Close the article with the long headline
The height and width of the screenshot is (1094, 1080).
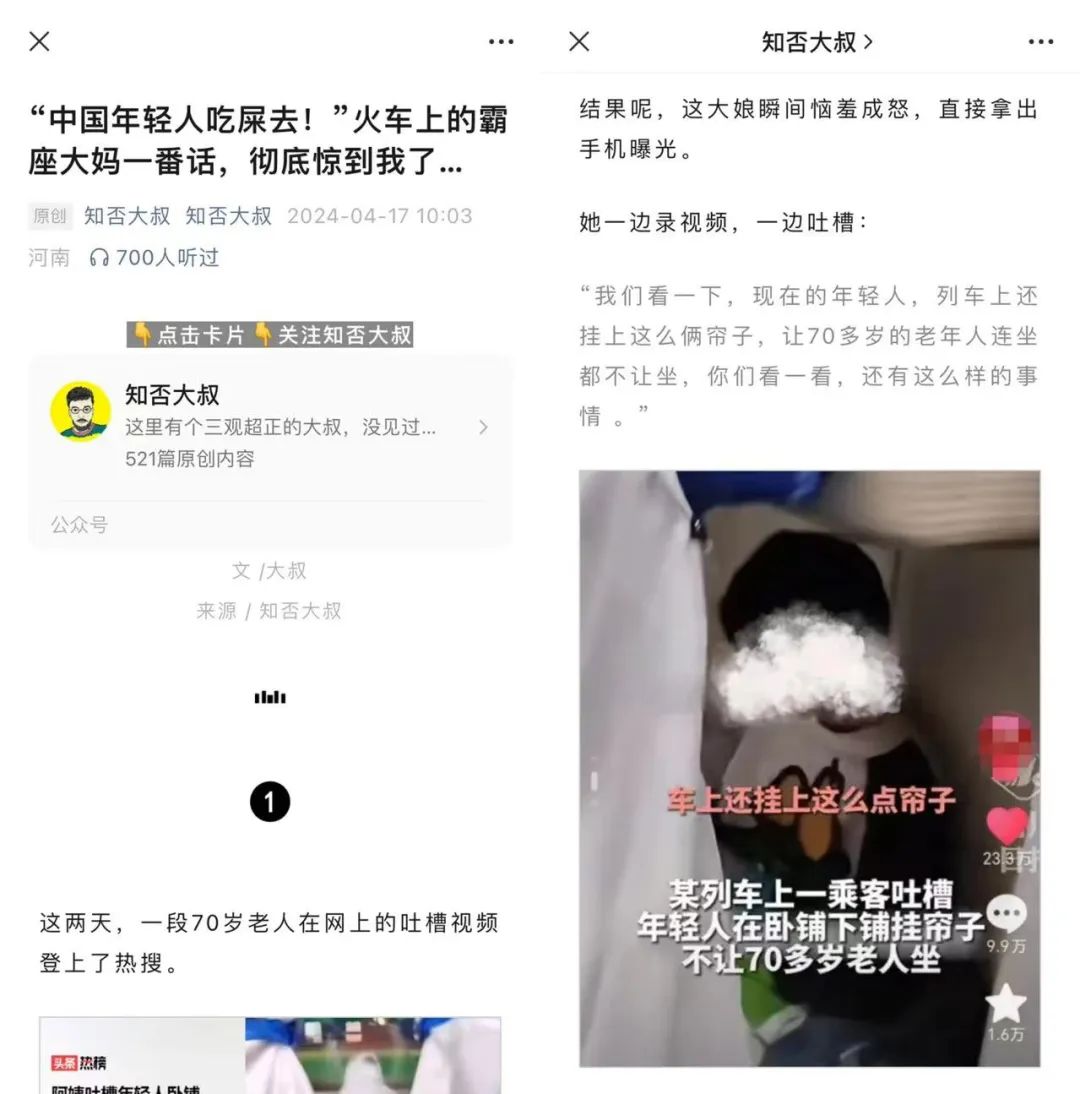[x=39, y=41]
